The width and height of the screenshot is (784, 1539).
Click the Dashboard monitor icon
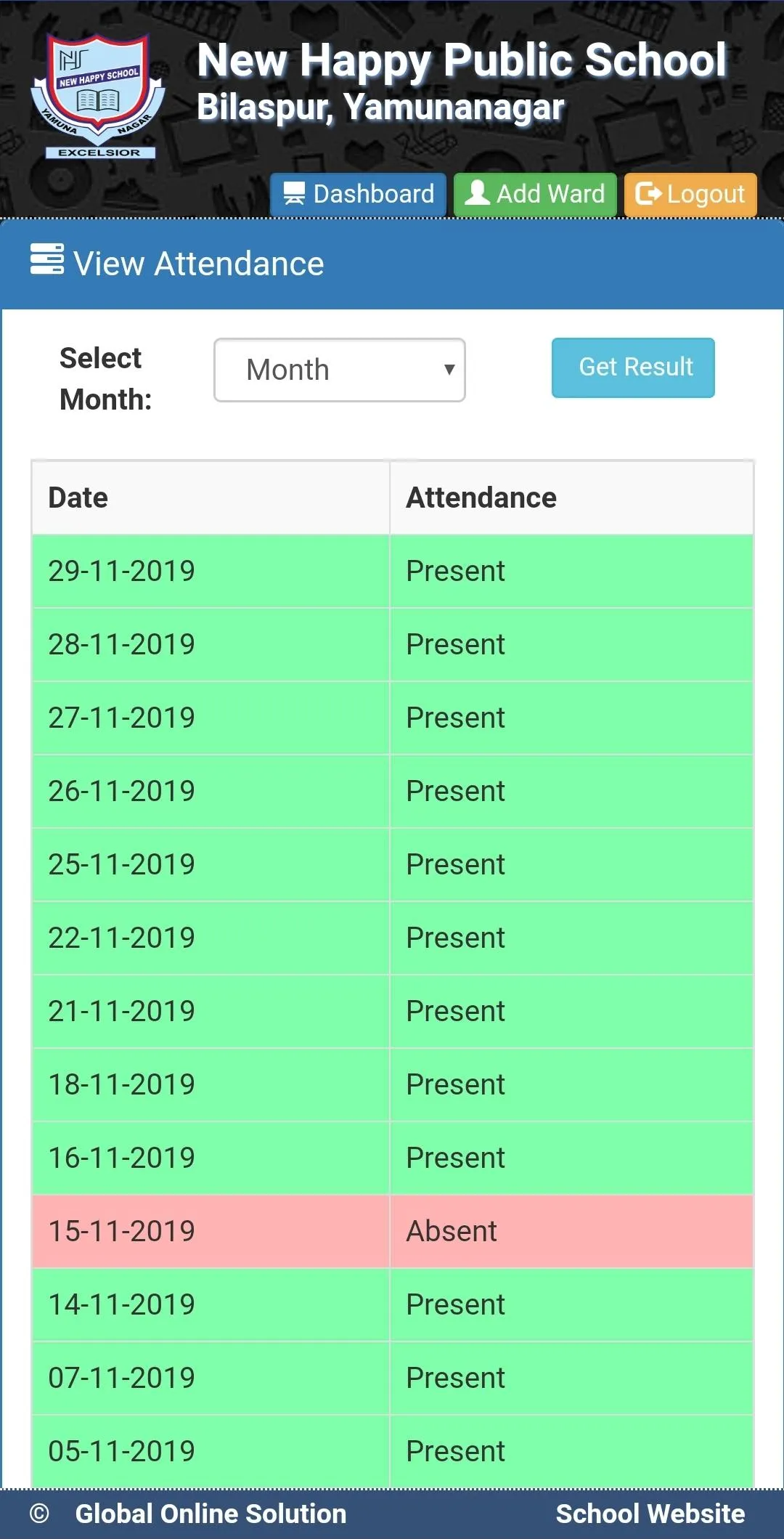295,194
